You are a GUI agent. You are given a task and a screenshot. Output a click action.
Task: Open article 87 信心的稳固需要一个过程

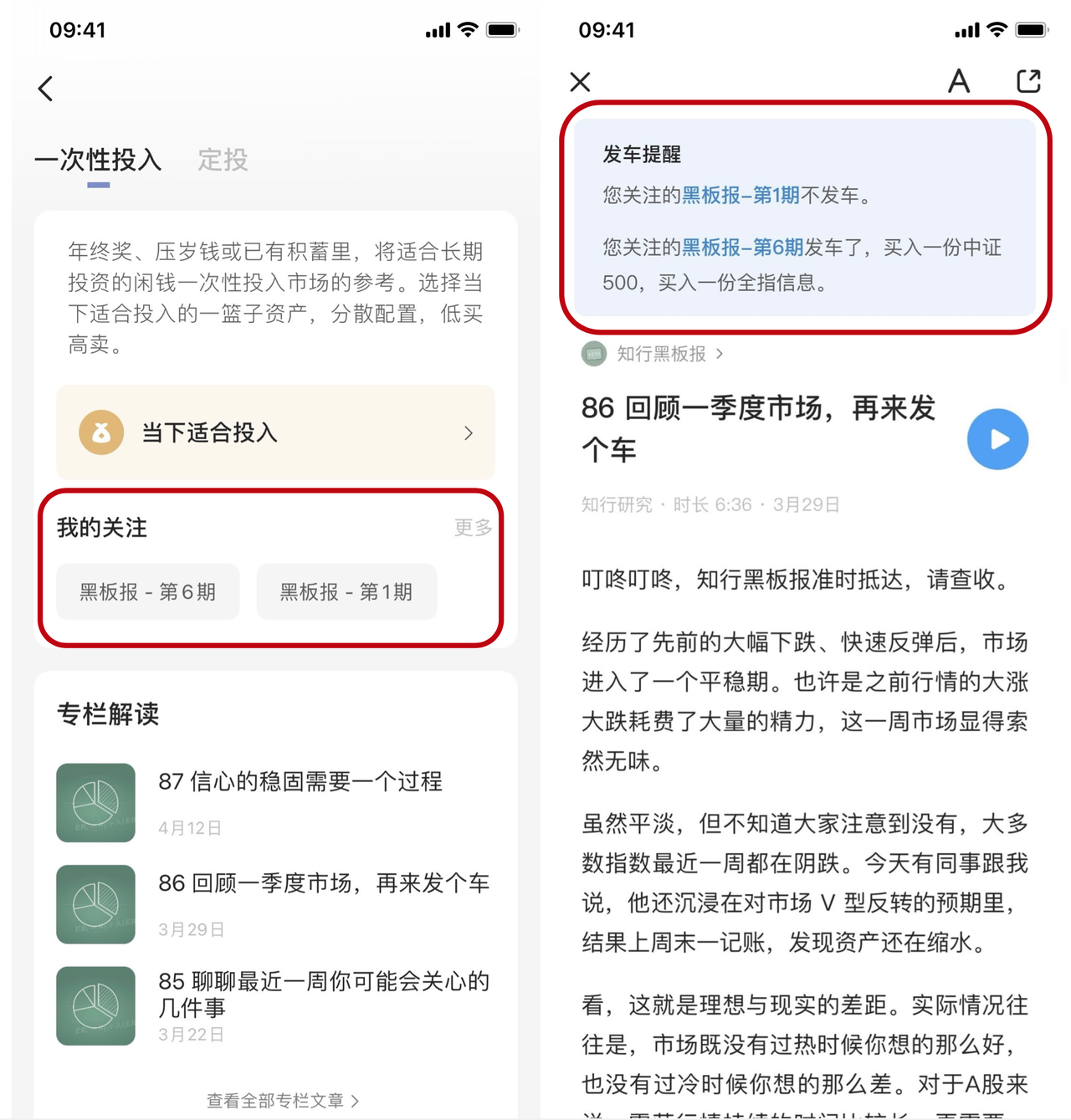point(300,781)
